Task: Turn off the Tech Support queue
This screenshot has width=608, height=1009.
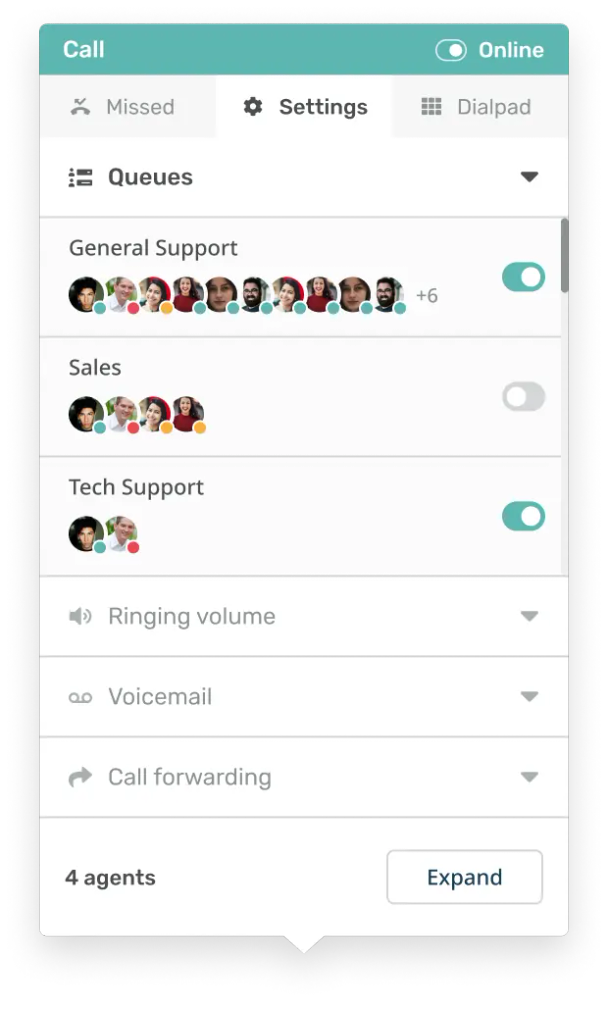Action: pos(523,516)
